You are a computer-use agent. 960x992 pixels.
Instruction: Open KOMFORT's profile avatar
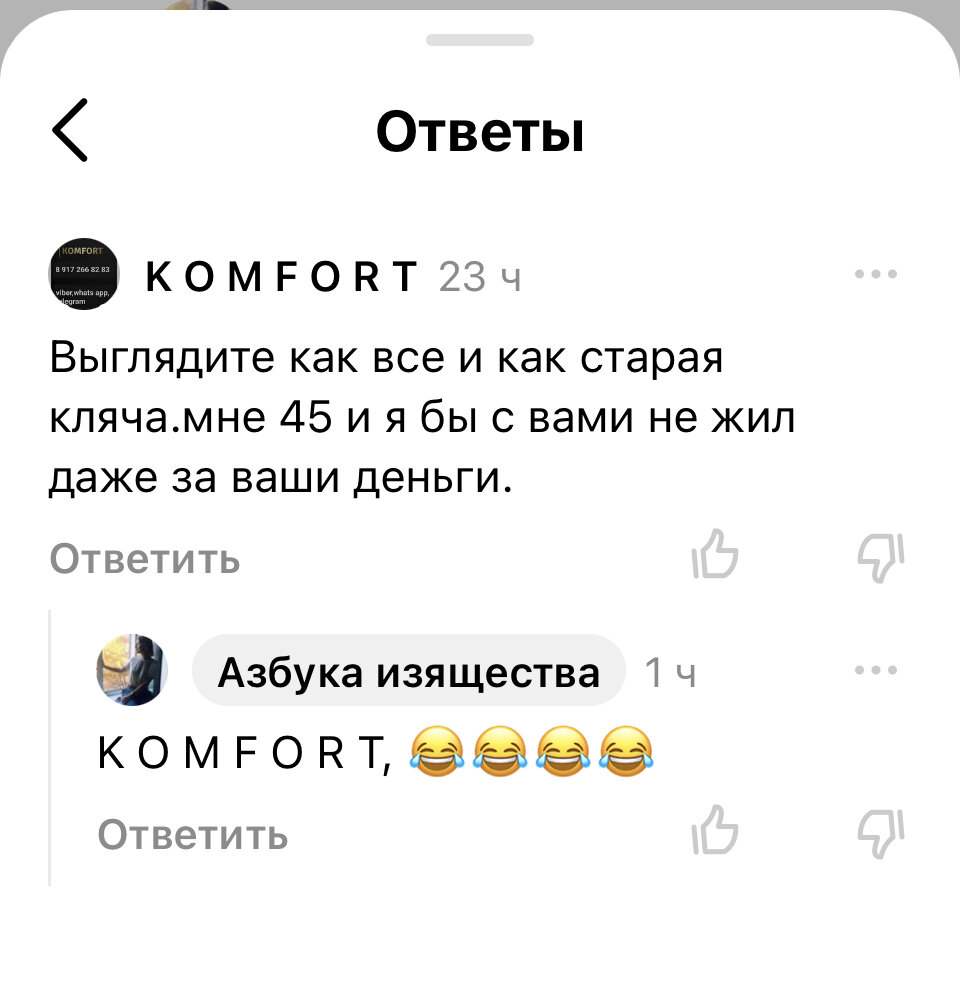[x=84, y=274]
